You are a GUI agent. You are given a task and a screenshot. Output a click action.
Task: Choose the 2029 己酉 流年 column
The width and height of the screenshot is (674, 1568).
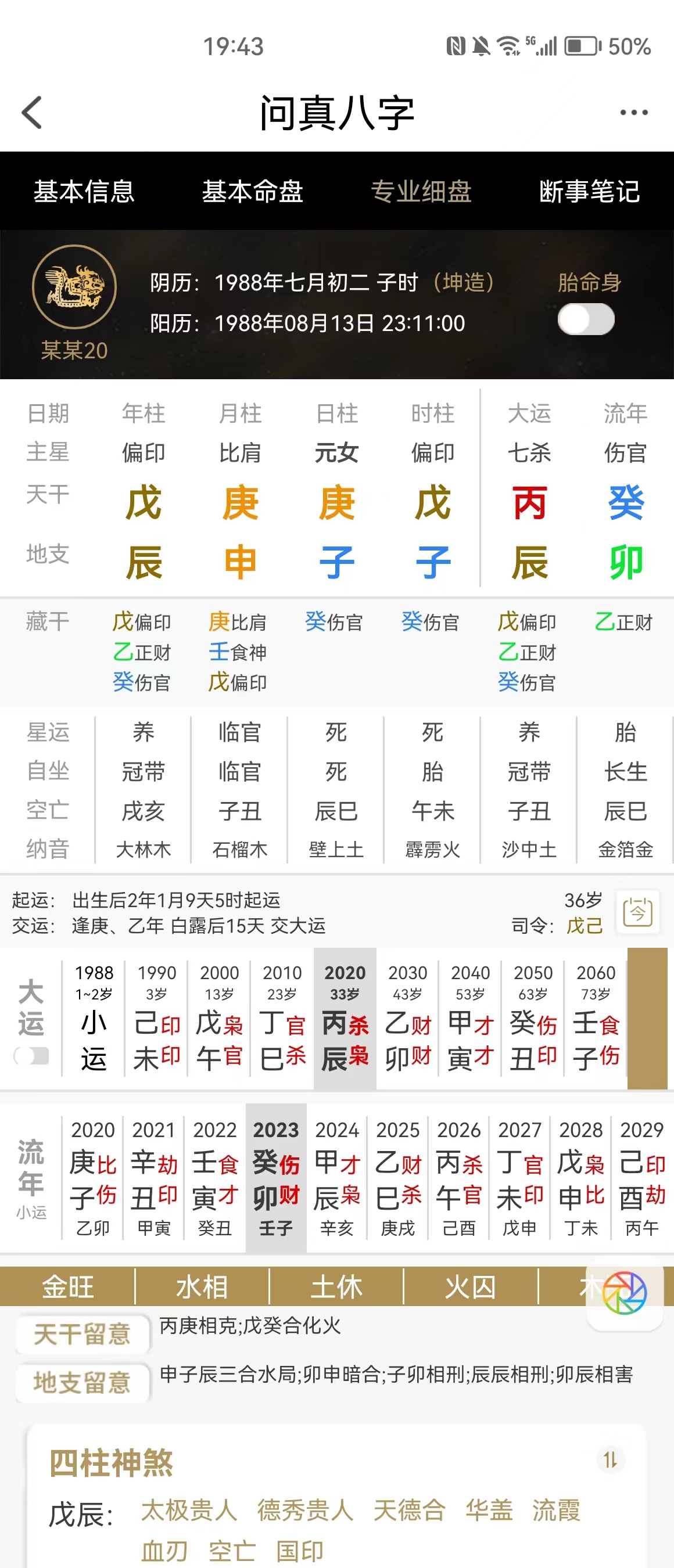tap(641, 1178)
